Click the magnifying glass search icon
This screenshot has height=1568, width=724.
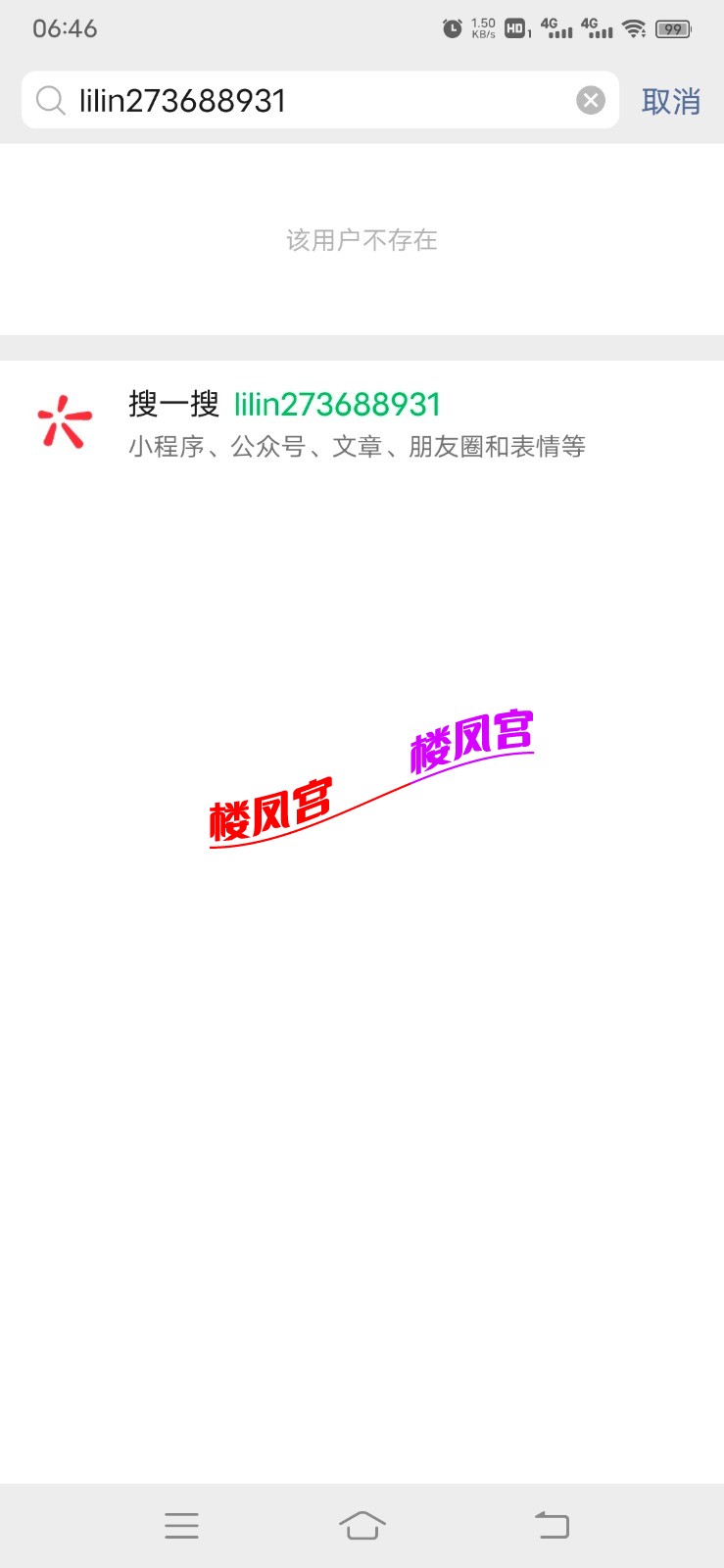click(50, 100)
